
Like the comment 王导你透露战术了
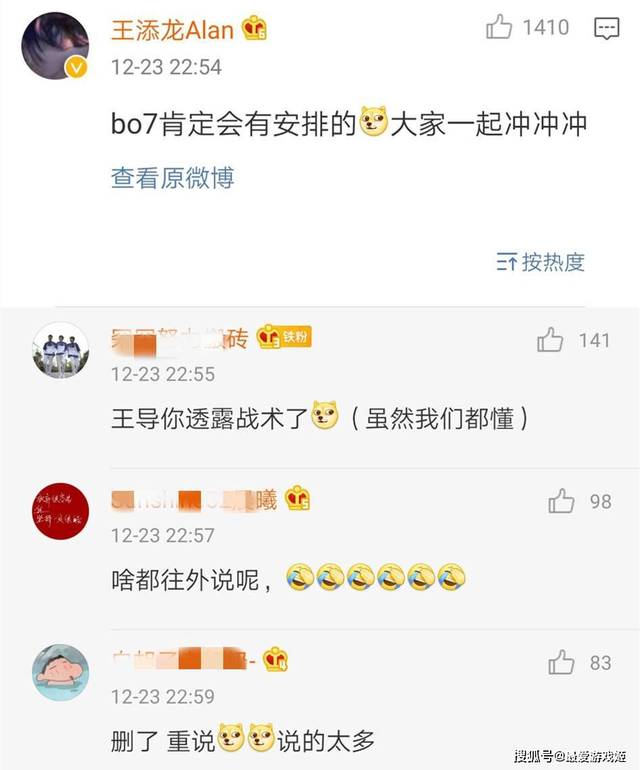pos(550,340)
